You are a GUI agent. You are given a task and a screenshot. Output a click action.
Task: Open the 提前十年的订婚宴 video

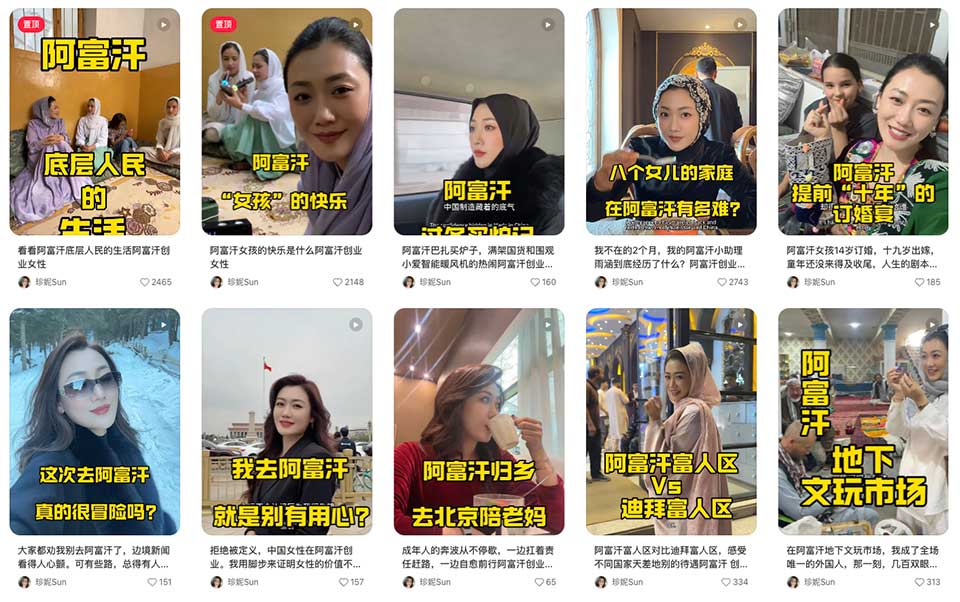tap(863, 122)
